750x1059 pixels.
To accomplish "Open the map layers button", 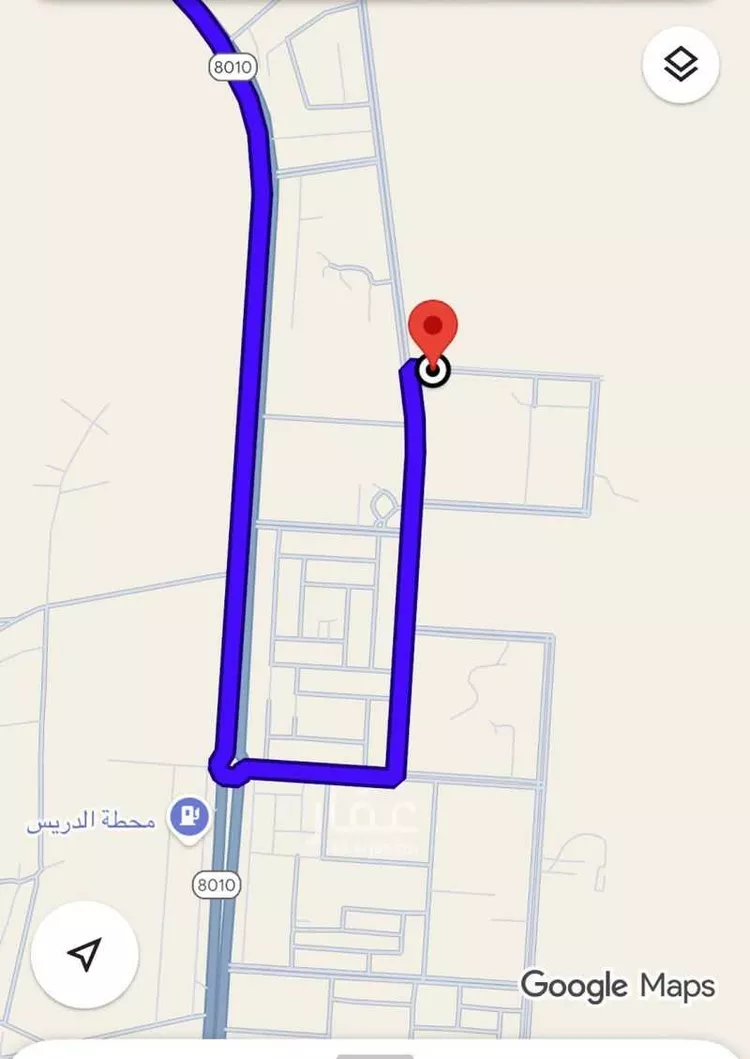I will [x=680, y=66].
